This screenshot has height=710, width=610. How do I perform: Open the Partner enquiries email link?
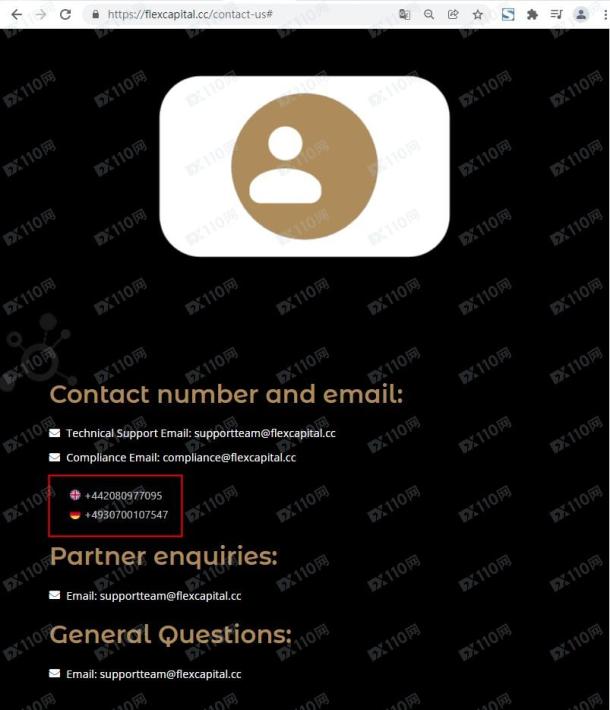click(170, 596)
